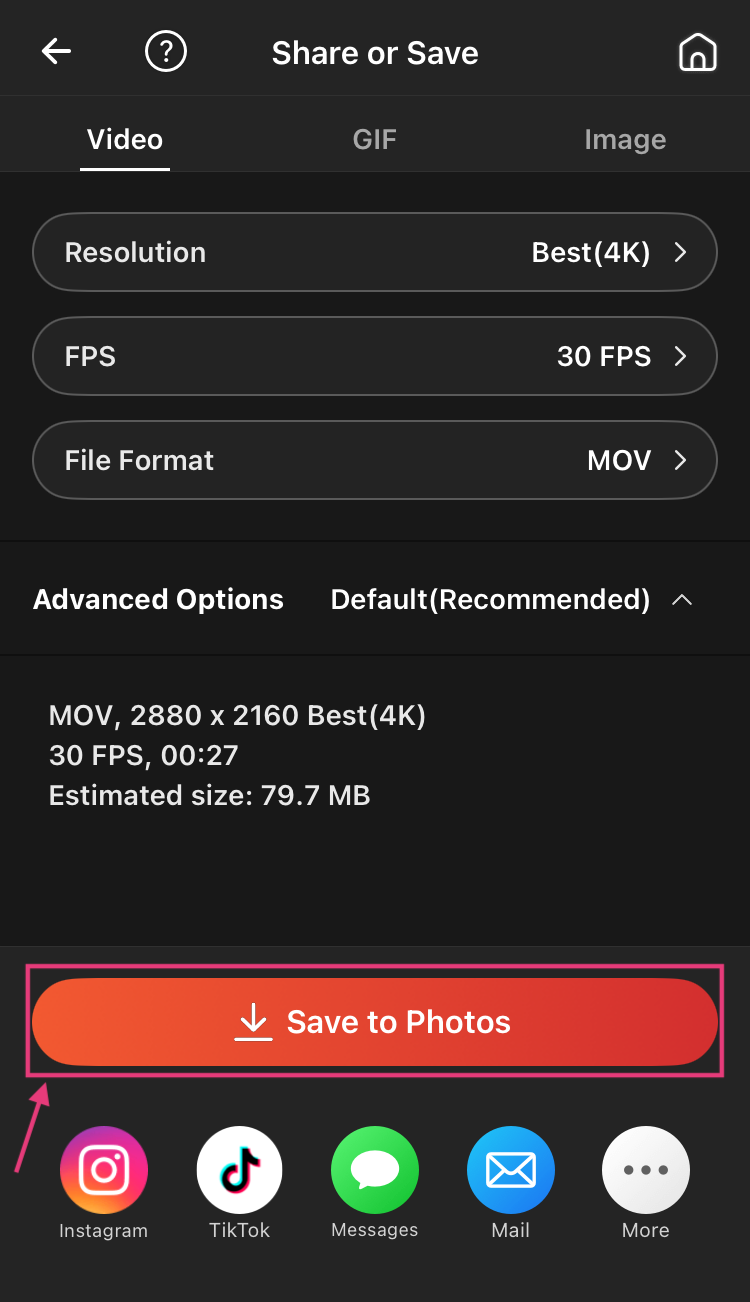
Task: Share the video by Mail
Action: coord(511,1170)
